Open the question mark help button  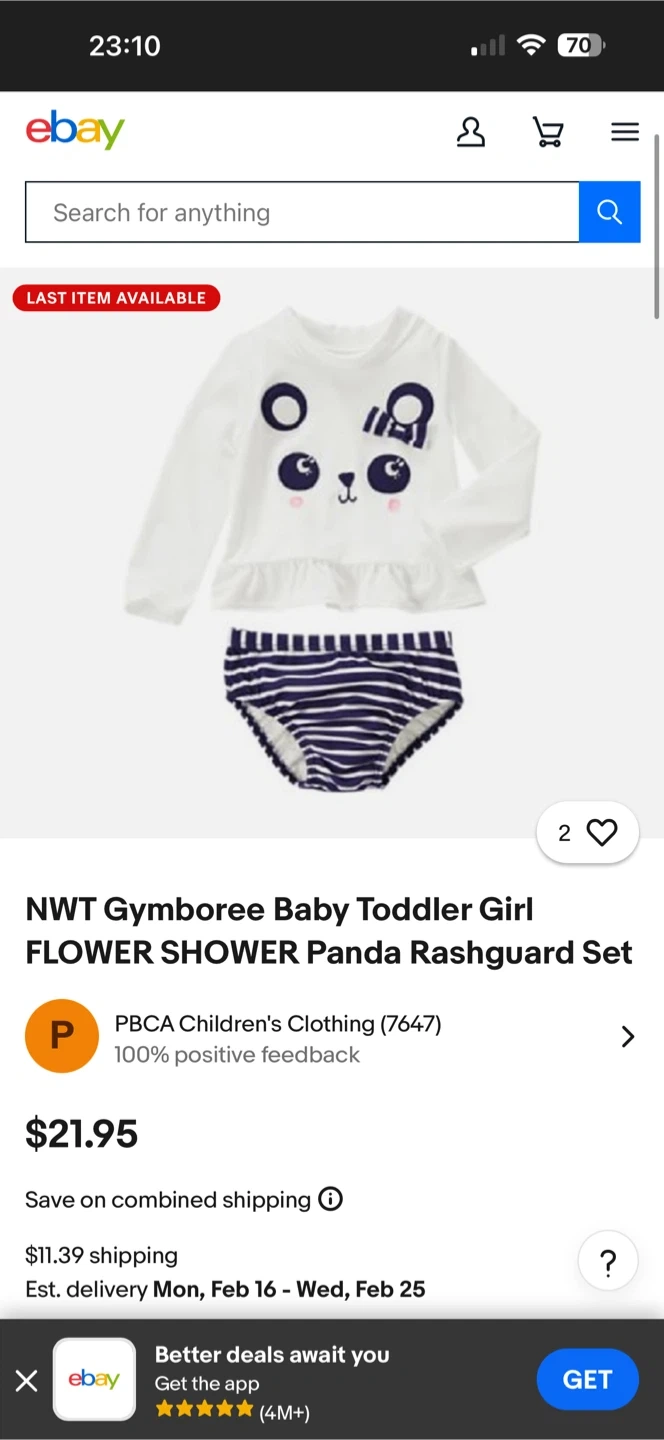(x=608, y=1262)
